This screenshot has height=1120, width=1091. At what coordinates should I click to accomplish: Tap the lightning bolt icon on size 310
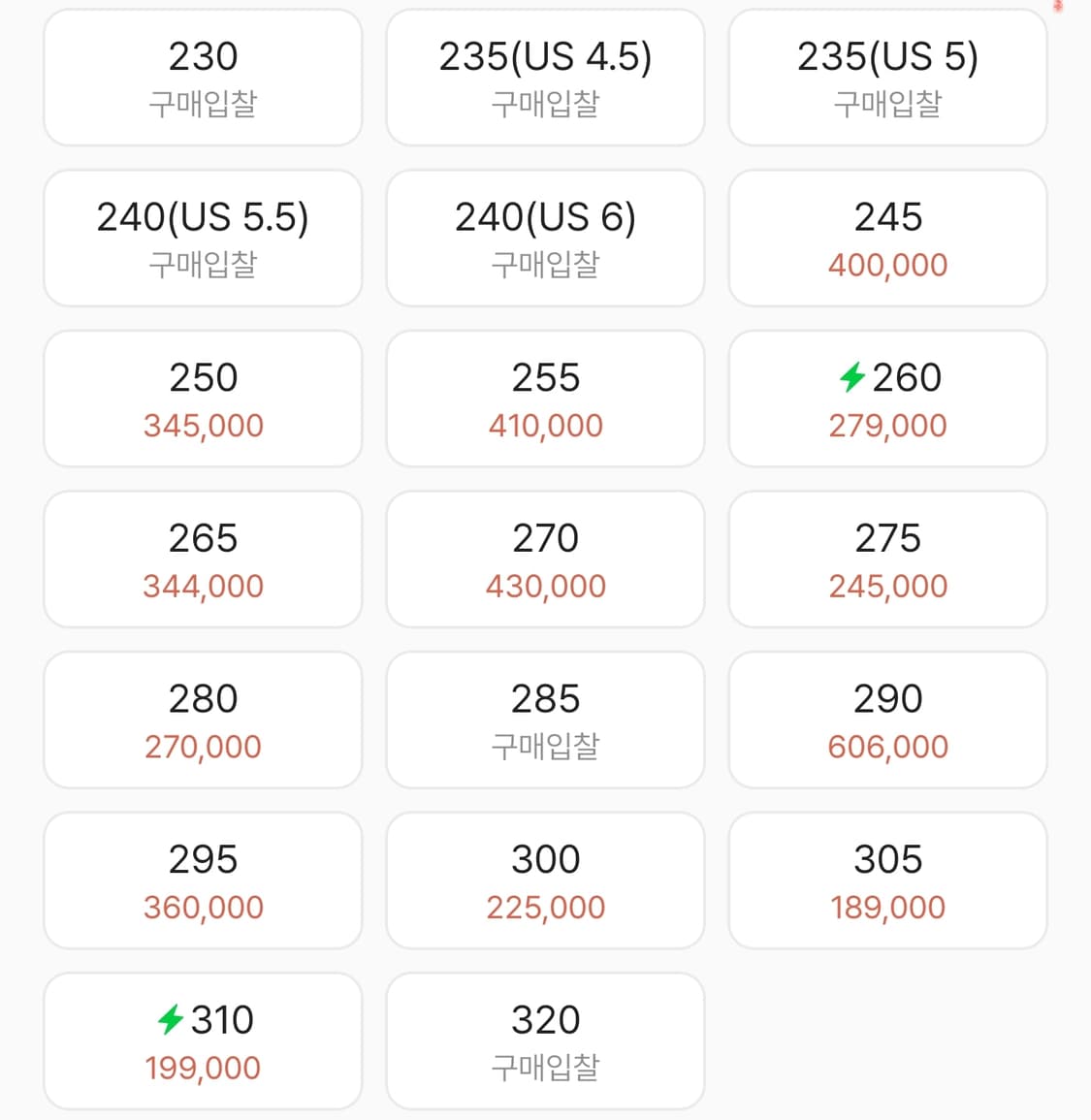tap(171, 1018)
